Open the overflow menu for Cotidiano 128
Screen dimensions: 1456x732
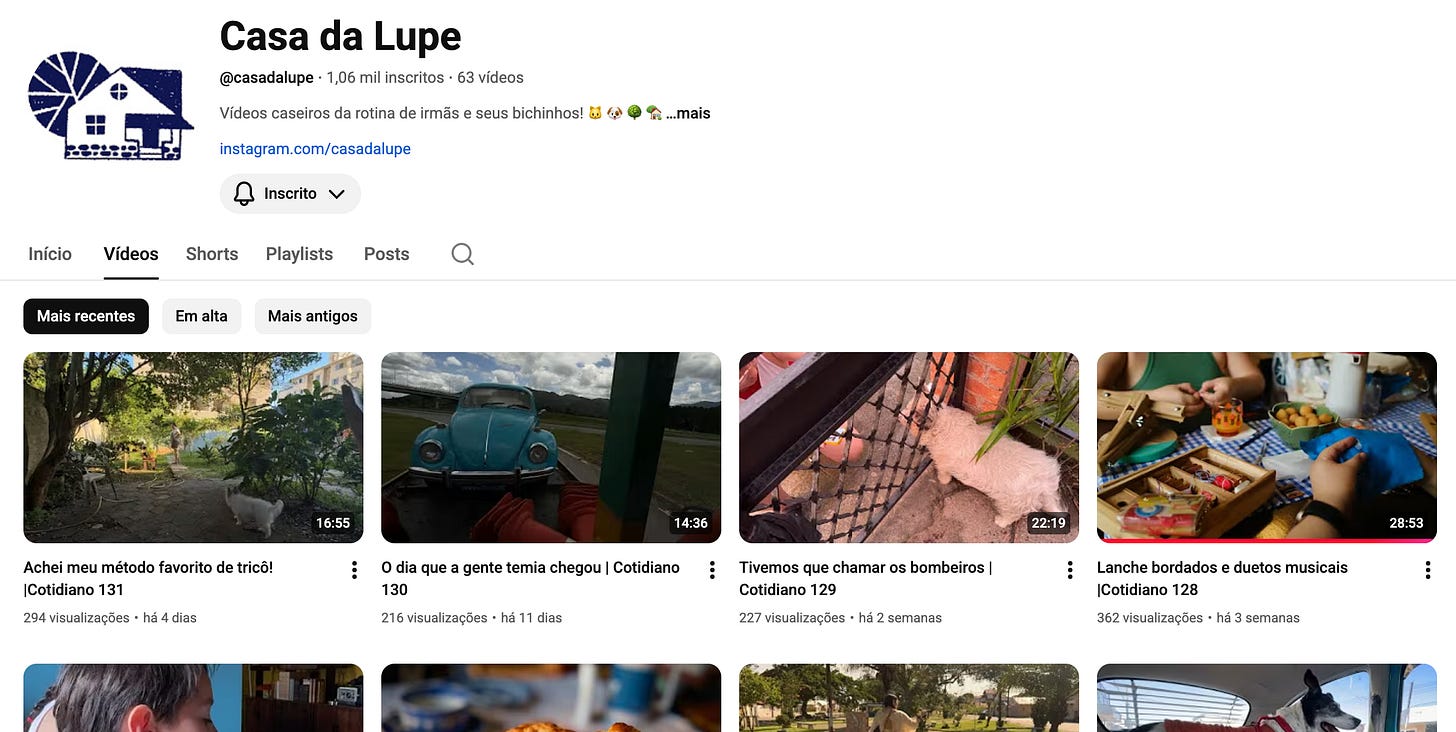pyautogui.click(x=1428, y=570)
